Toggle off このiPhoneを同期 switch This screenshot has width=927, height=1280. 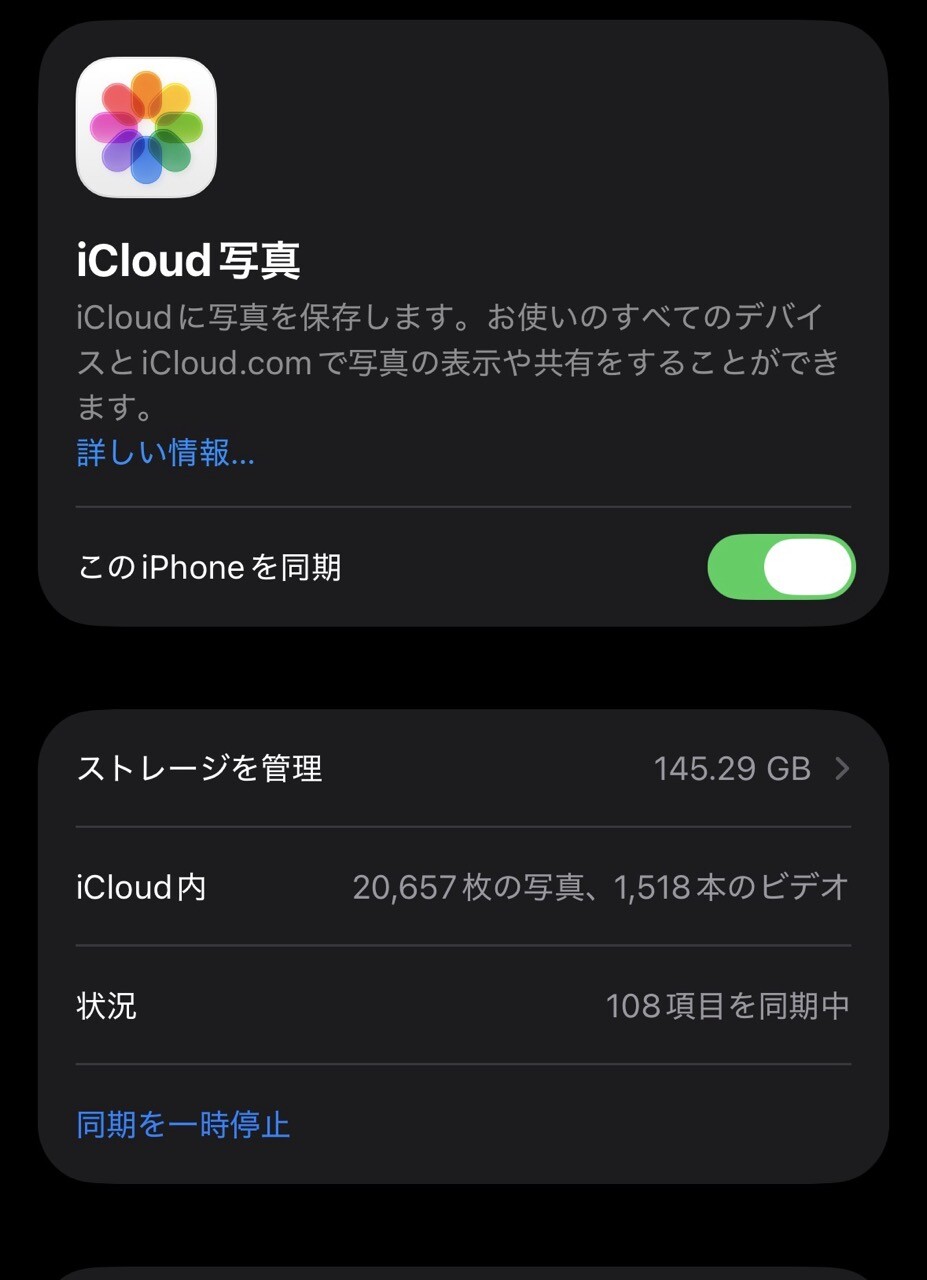pyautogui.click(x=781, y=567)
